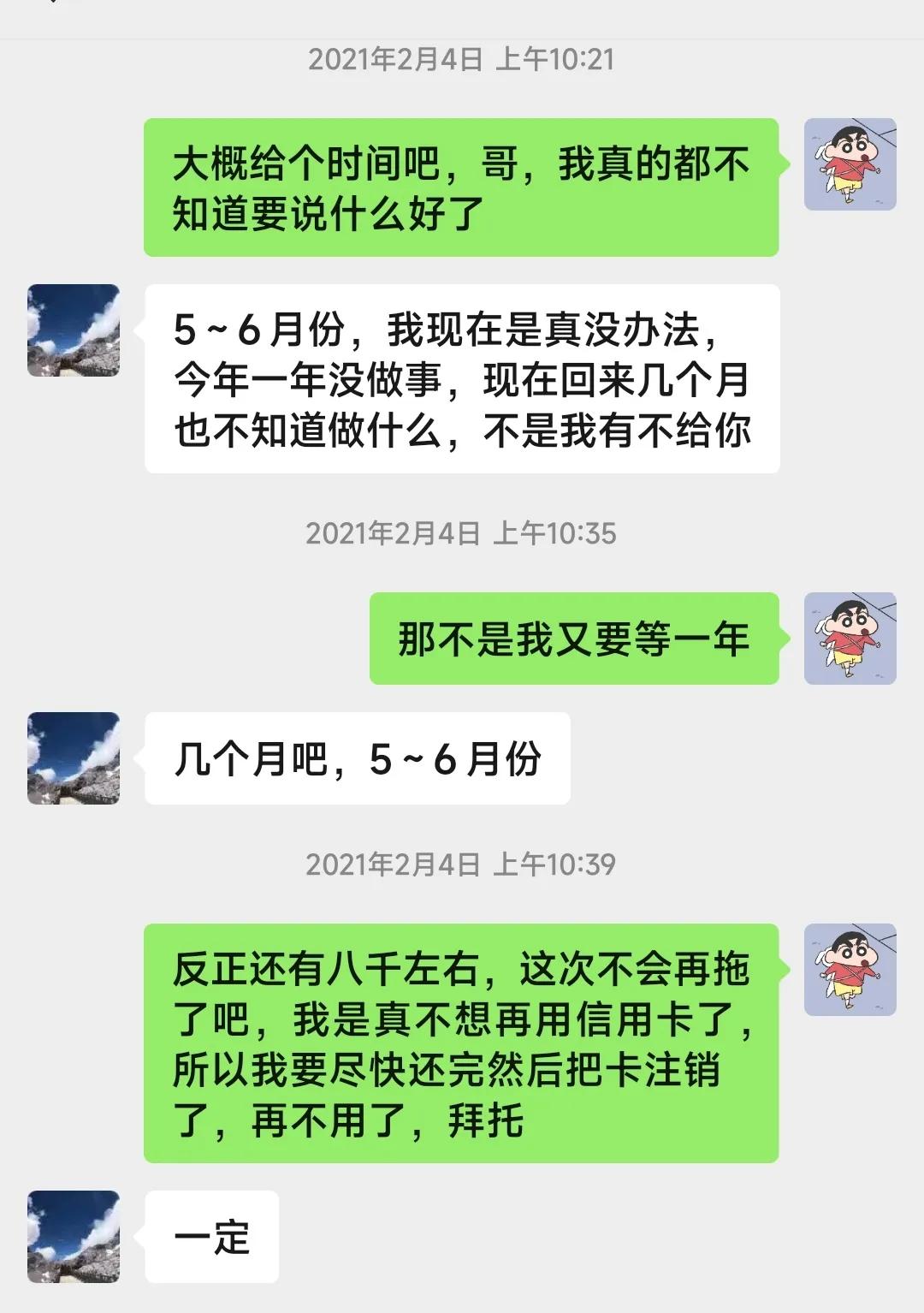Tap the timestamp 2021年2月4日 上午10:39
The image size is (924, 1313).
click(x=462, y=866)
